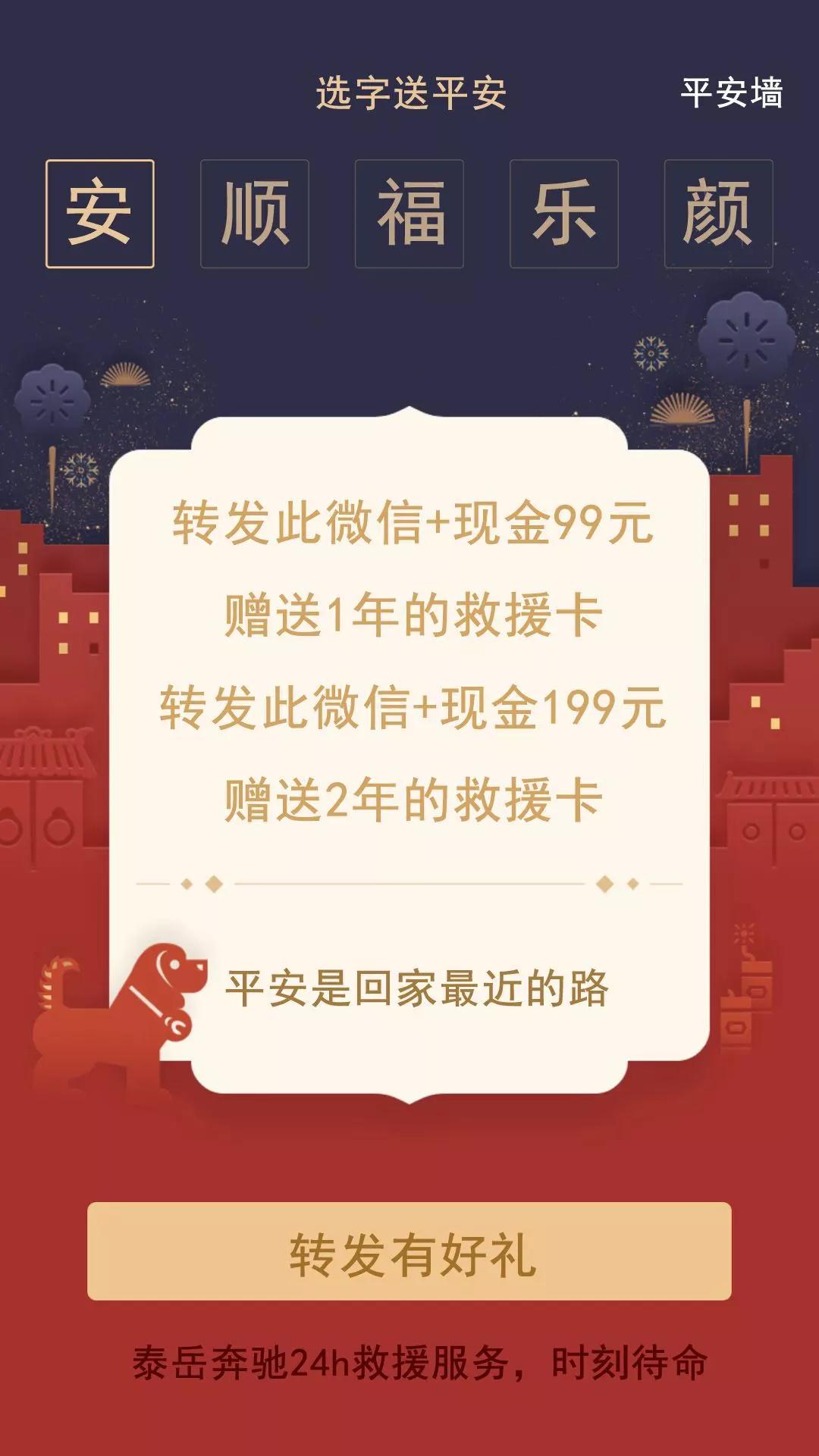The image size is (819, 1456).
Task: Select the 乐 character tile
Action: coord(564,214)
